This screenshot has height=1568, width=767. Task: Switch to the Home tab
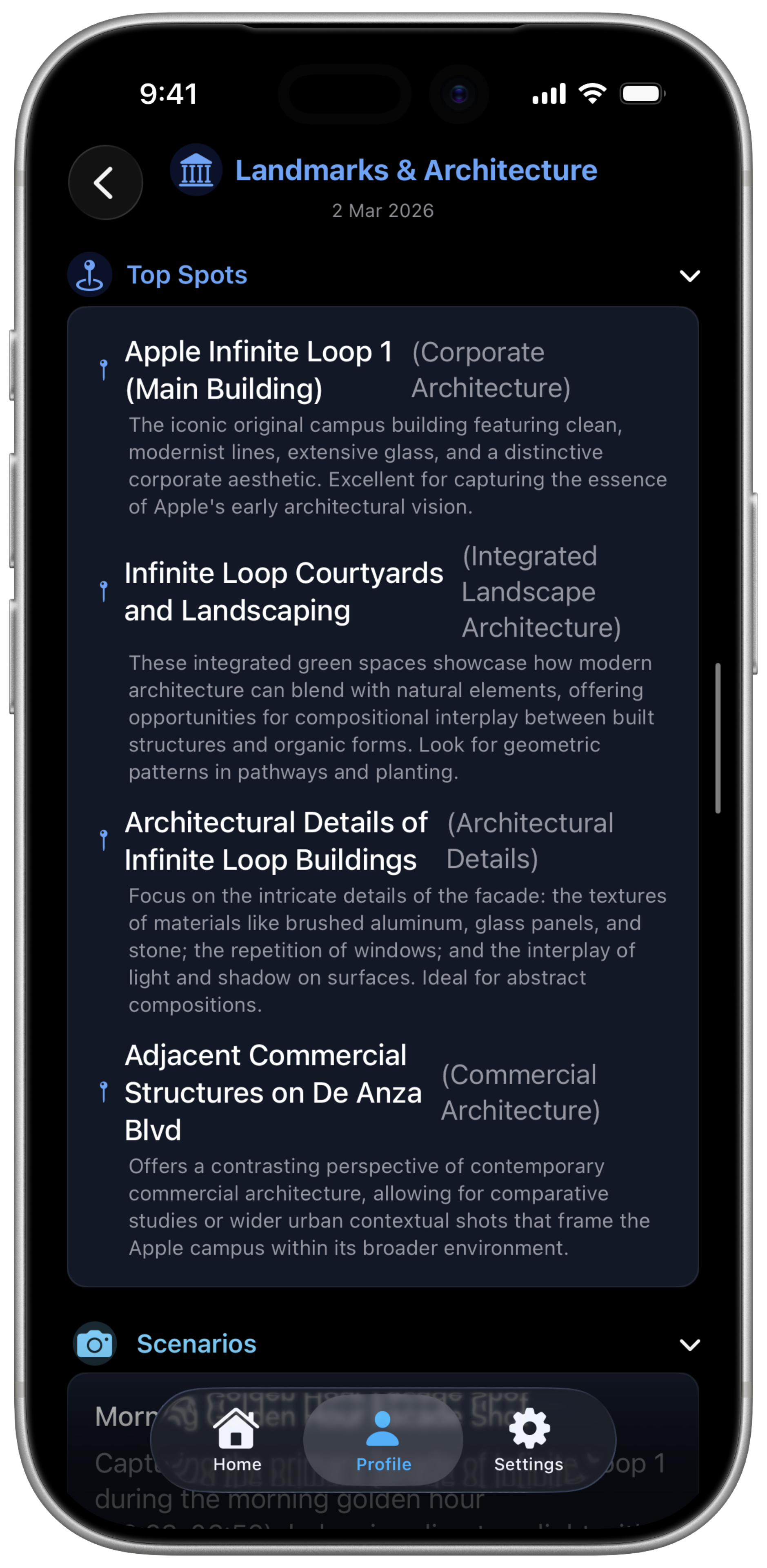pyautogui.click(x=237, y=1439)
